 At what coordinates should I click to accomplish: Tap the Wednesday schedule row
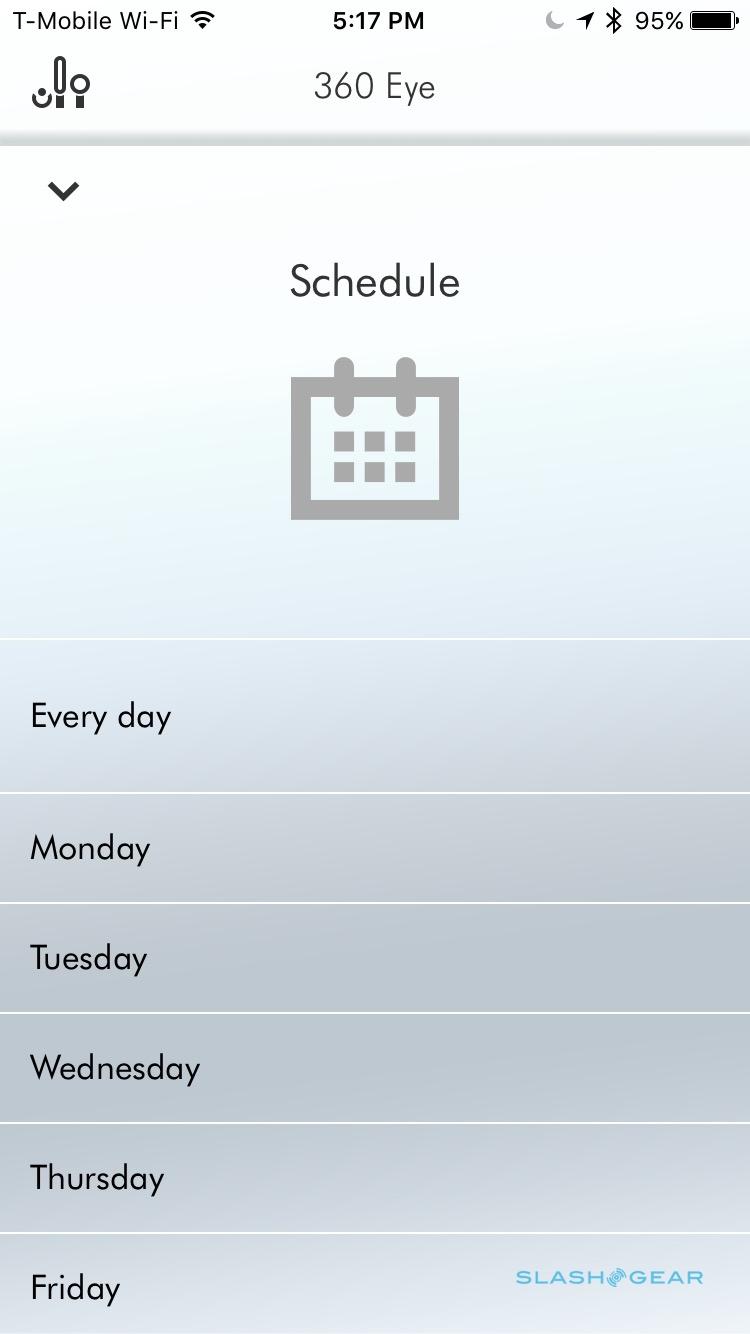375,1068
